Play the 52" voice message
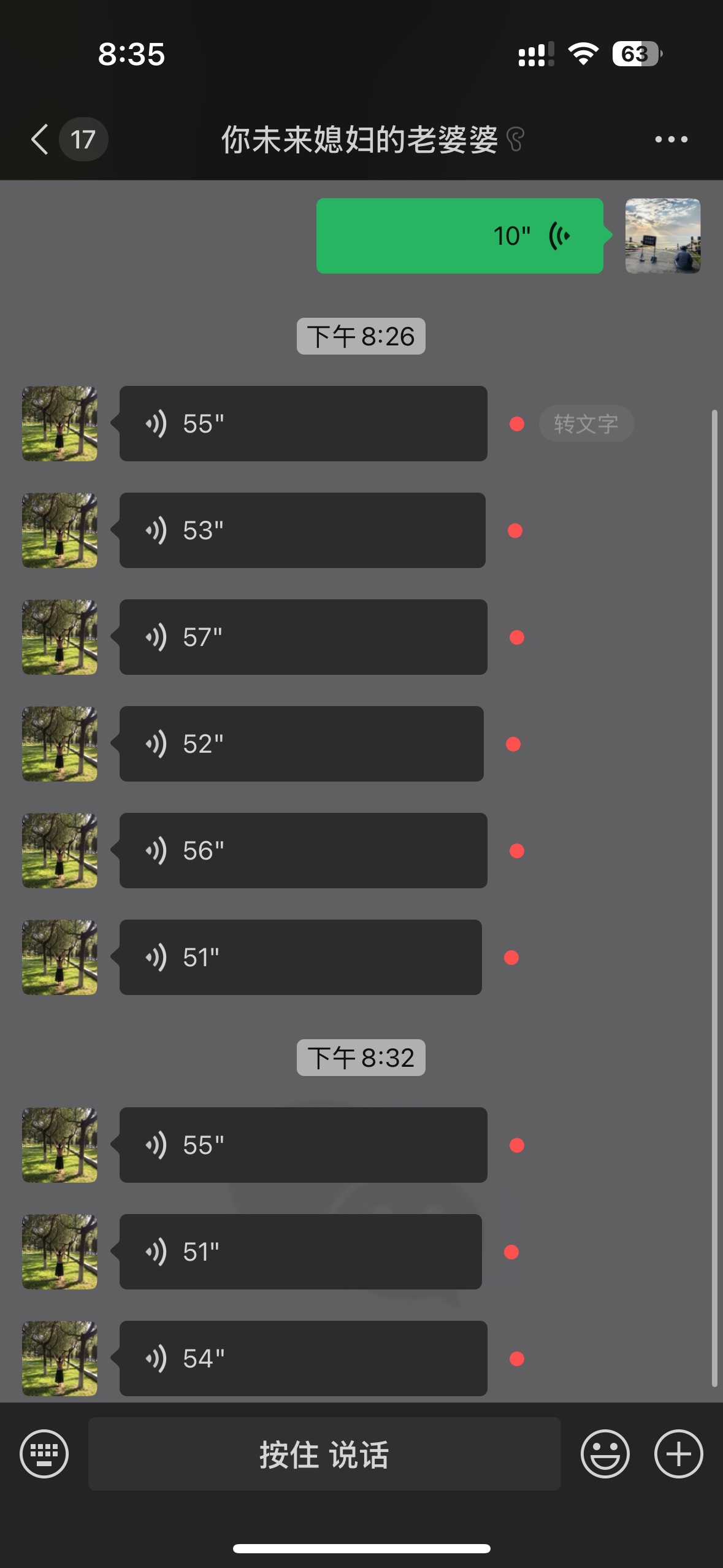723x1568 pixels. 302,744
